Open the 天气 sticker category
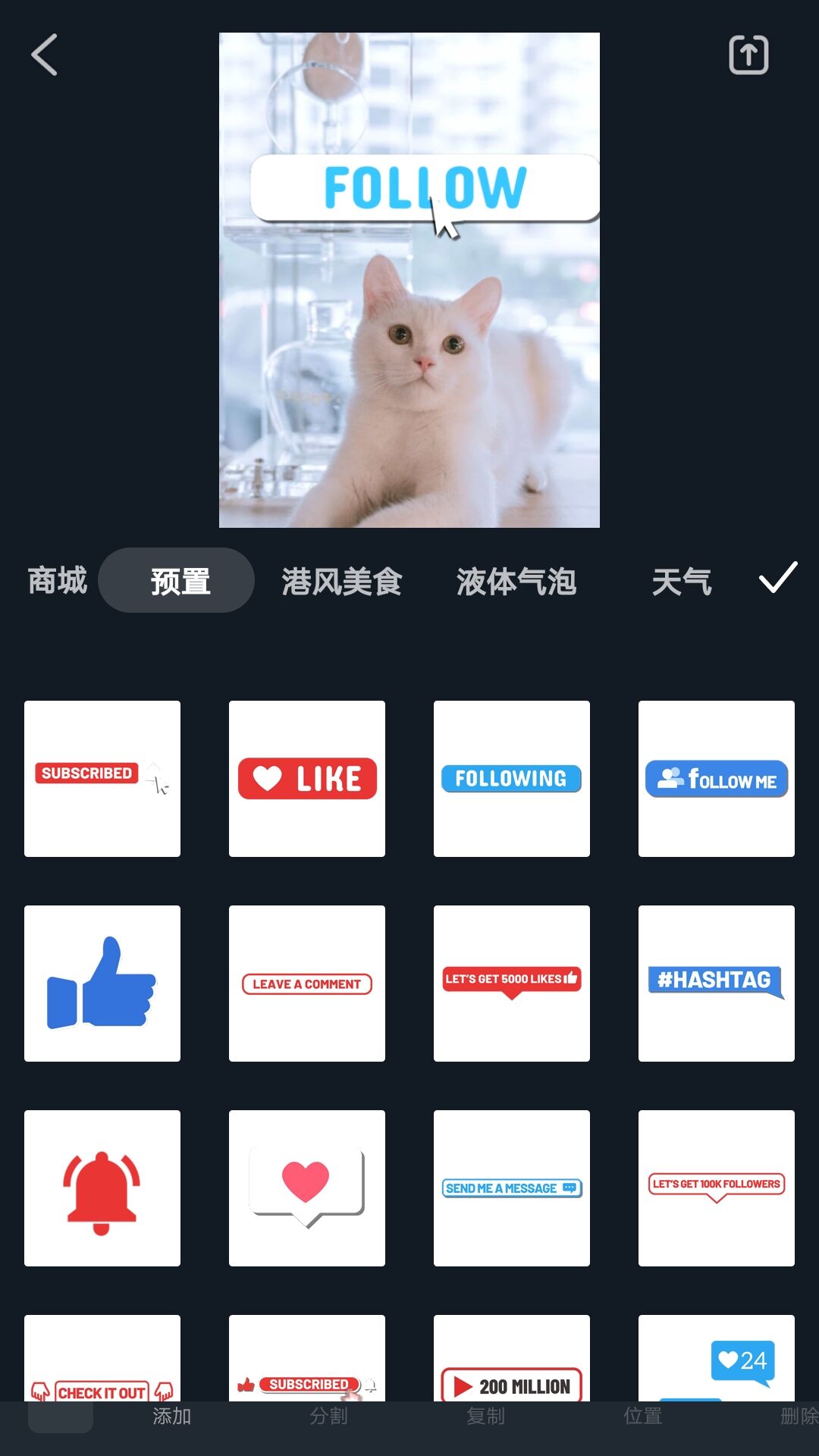 [x=682, y=580]
